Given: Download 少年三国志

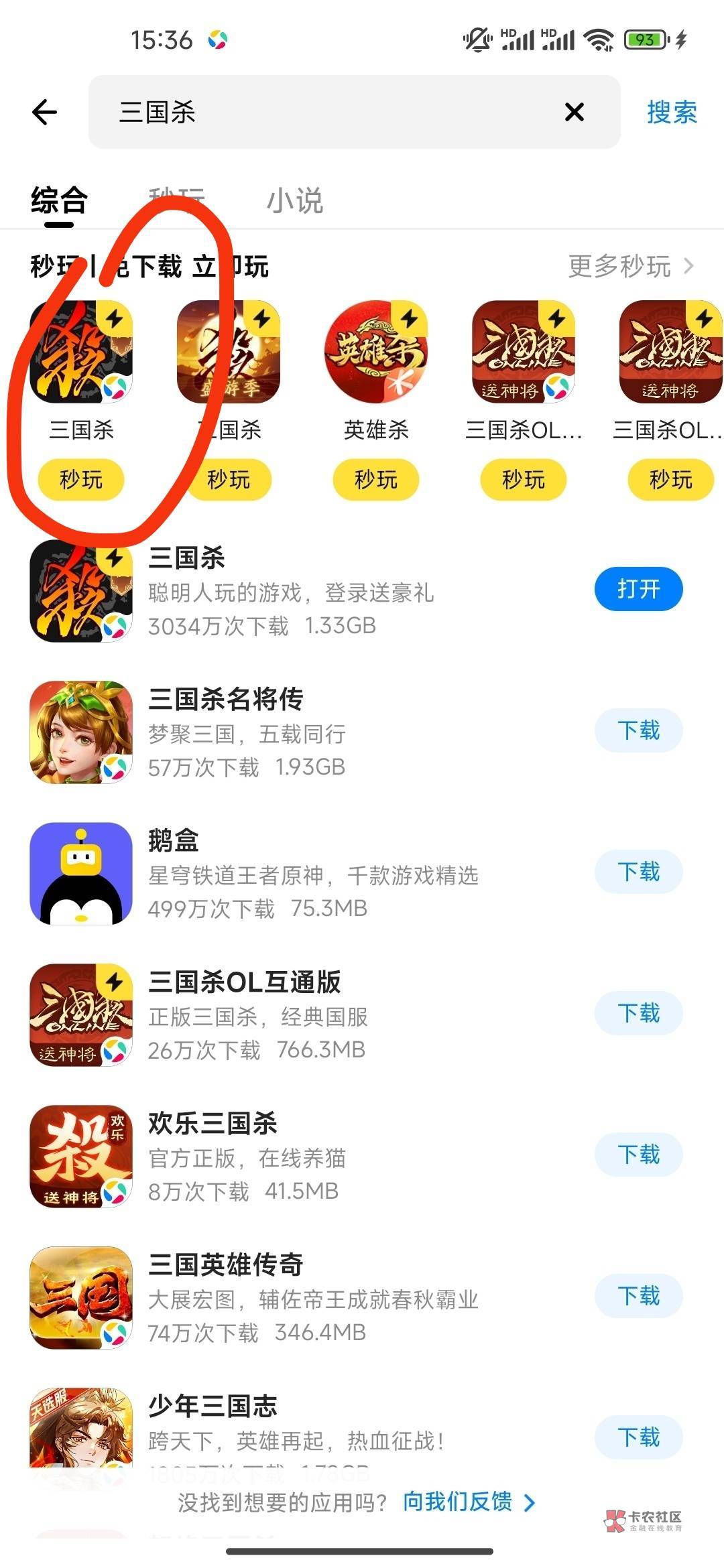Looking at the screenshot, I should (x=638, y=1437).
